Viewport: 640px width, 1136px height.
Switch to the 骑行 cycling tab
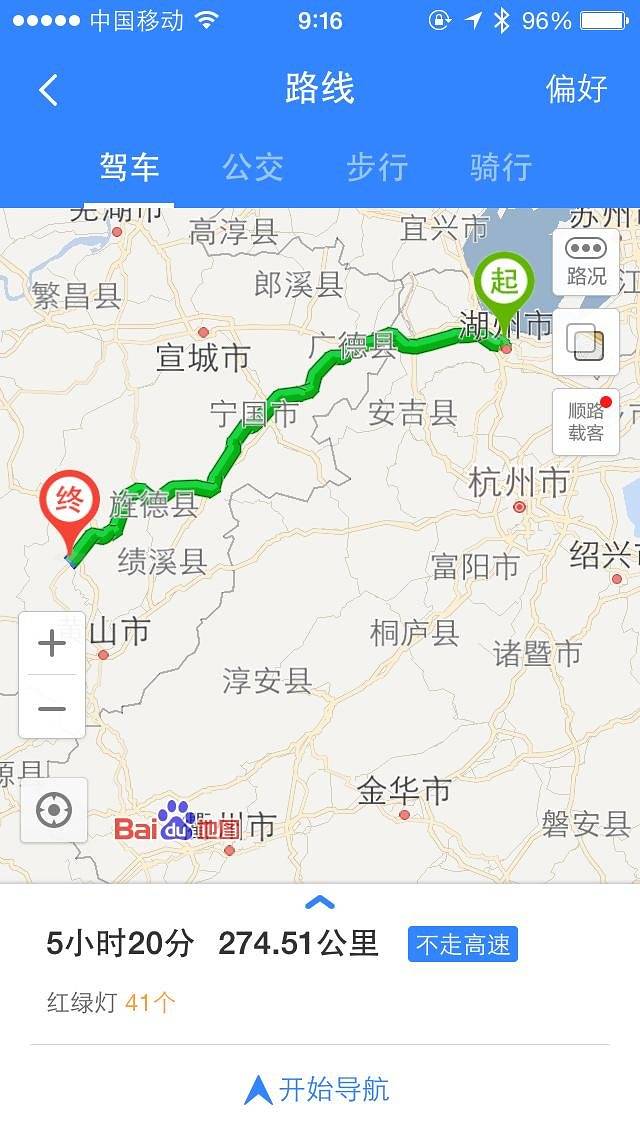(500, 167)
